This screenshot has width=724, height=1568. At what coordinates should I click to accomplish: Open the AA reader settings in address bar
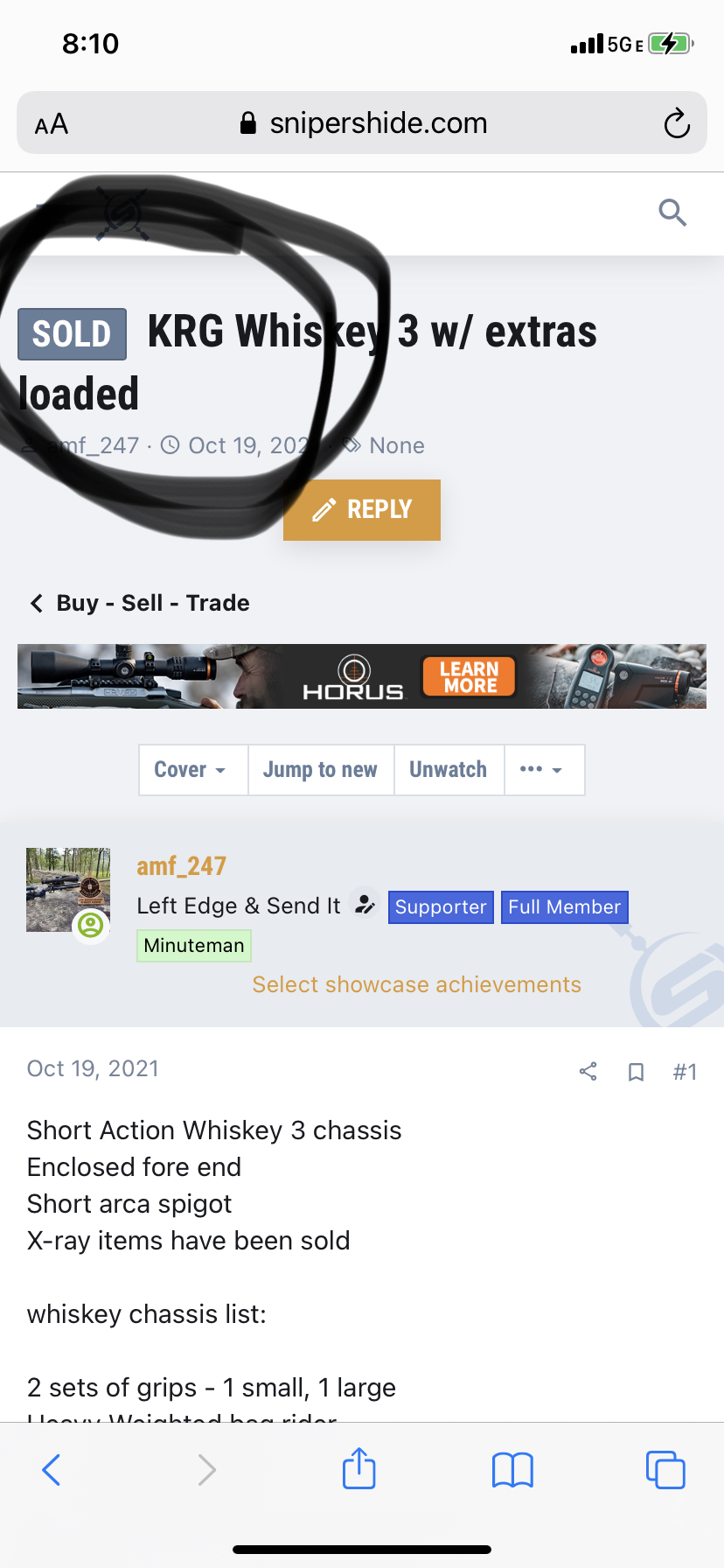click(x=52, y=124)
